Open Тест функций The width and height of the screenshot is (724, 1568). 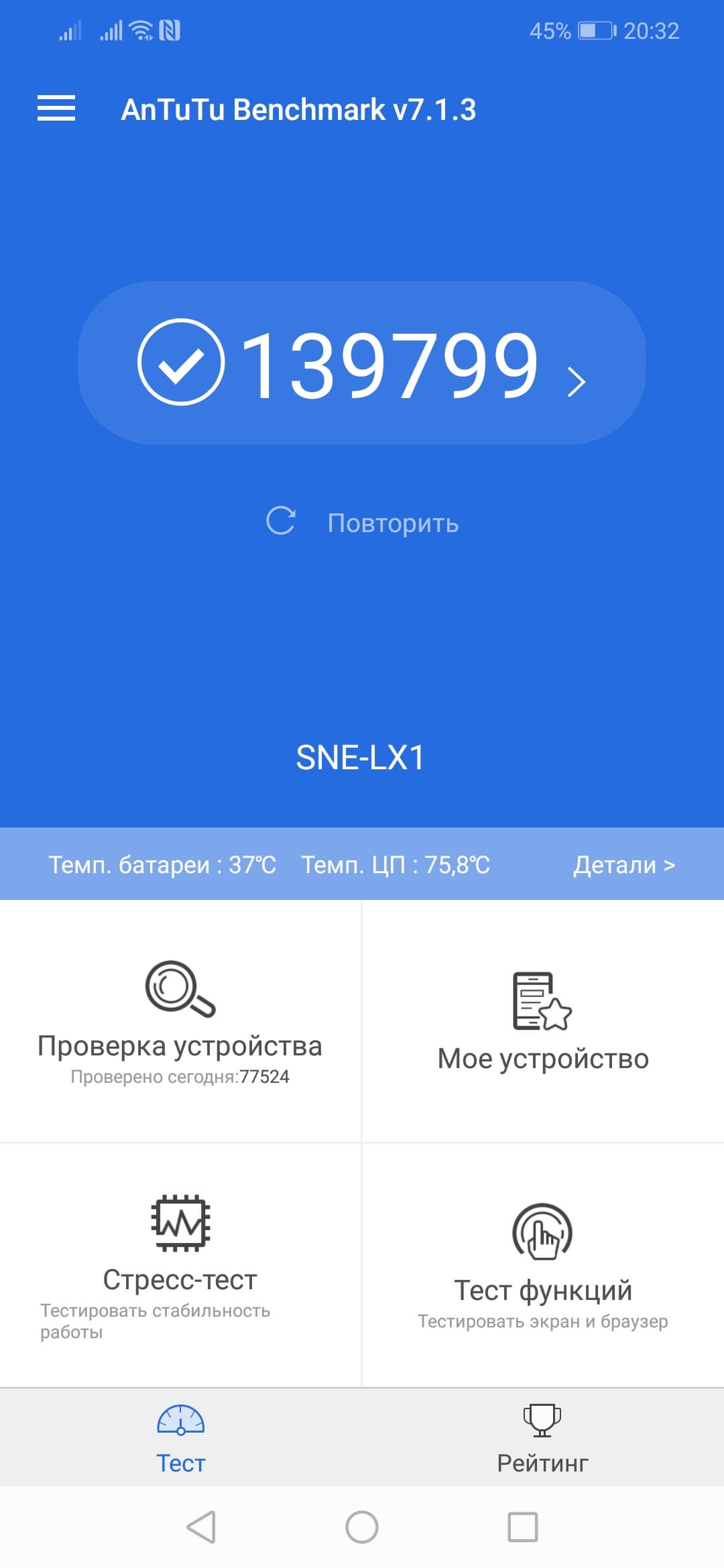pyautogui.click(x=542, y=1264)
